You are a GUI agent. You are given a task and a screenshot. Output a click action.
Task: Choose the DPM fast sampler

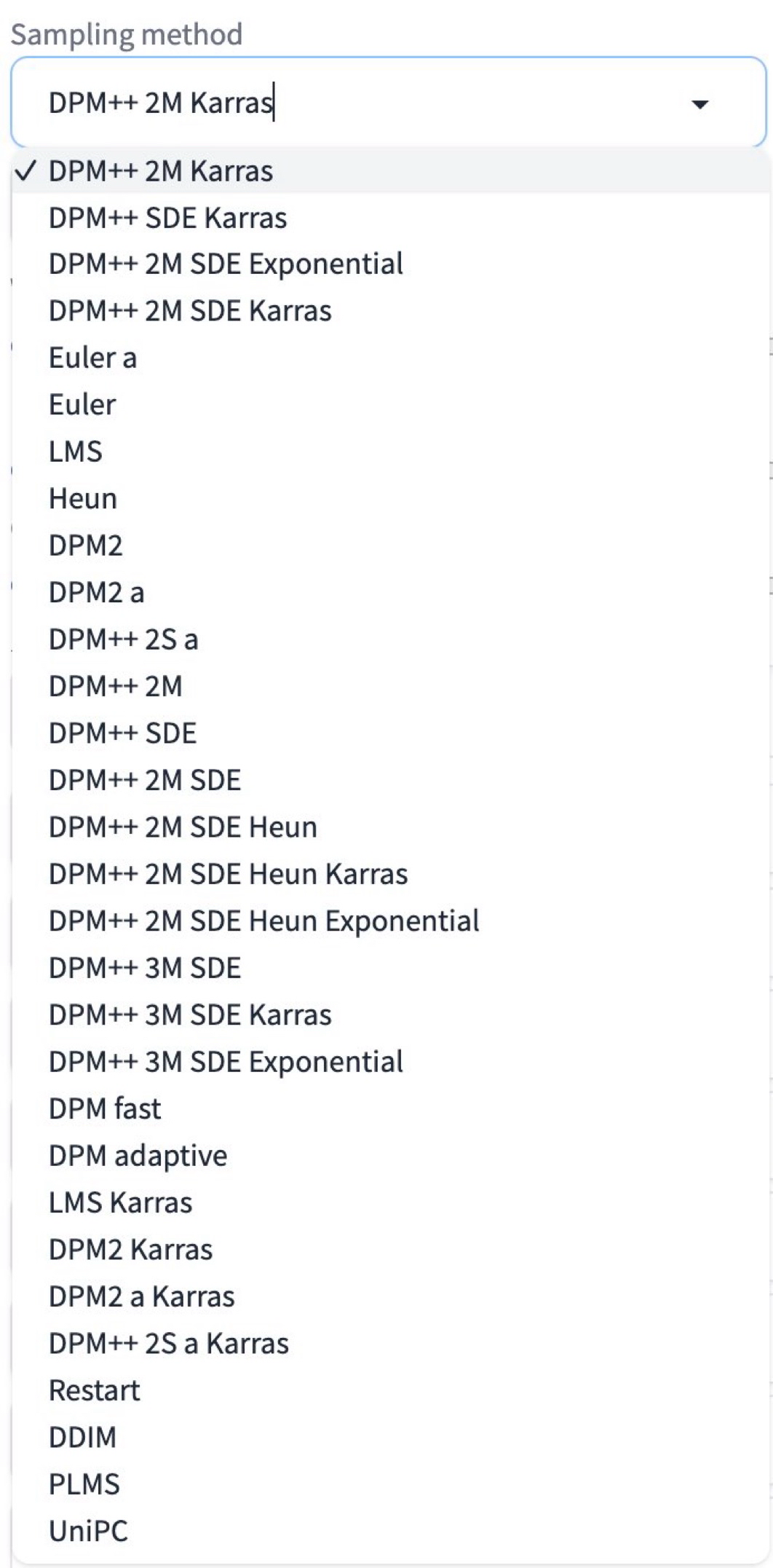105,1108
